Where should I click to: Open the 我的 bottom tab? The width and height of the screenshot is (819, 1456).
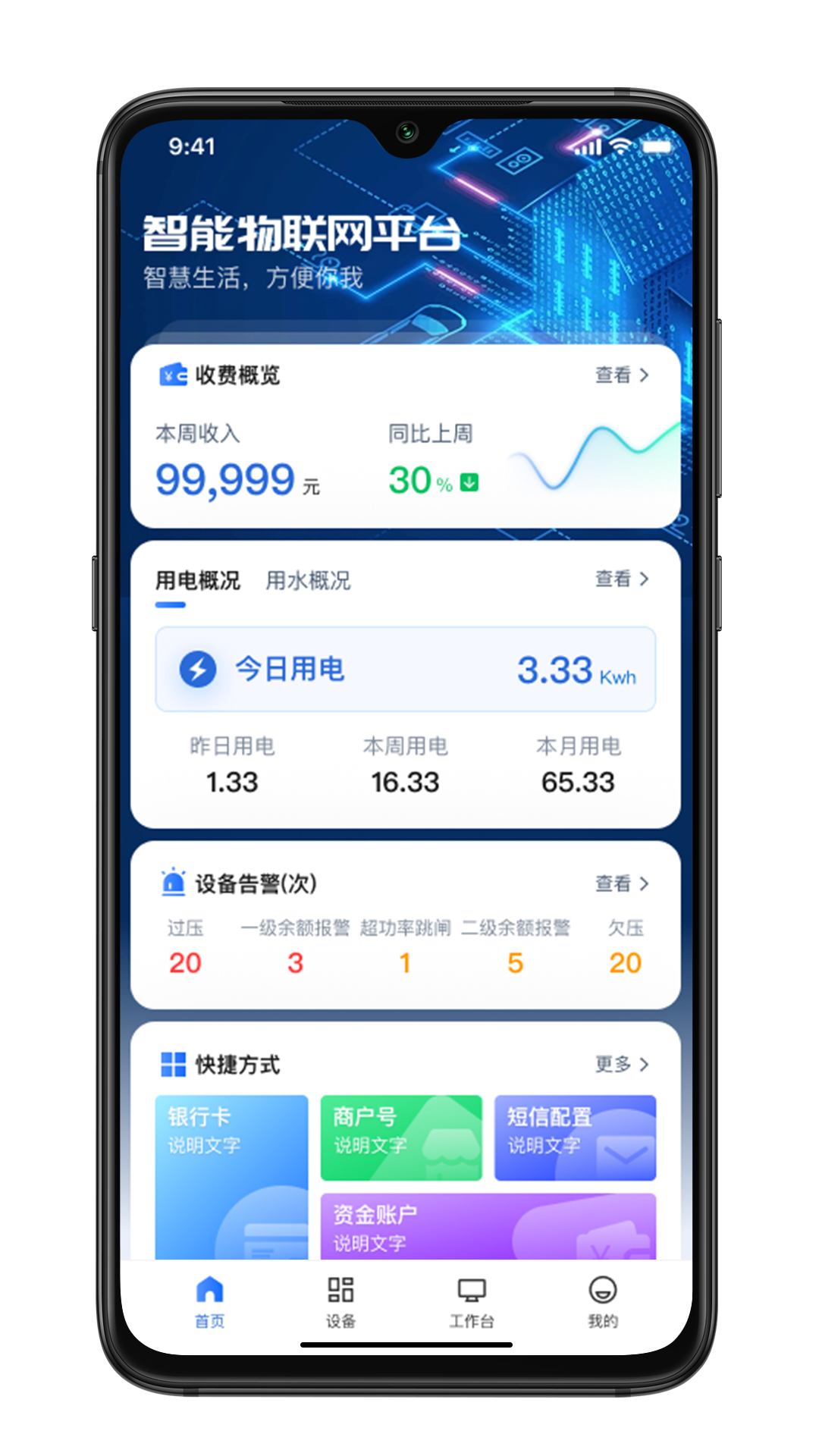(x=603, y=1301)
